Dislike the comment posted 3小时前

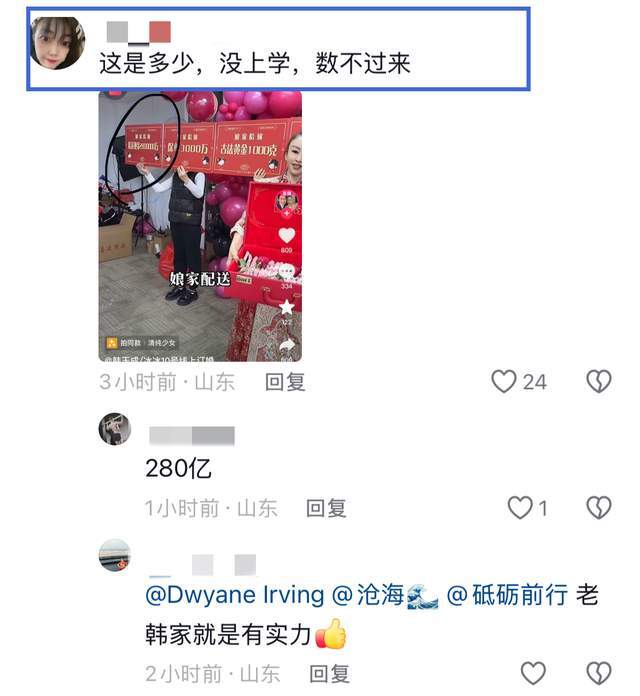pyautogui.click(x=598, y=381)
